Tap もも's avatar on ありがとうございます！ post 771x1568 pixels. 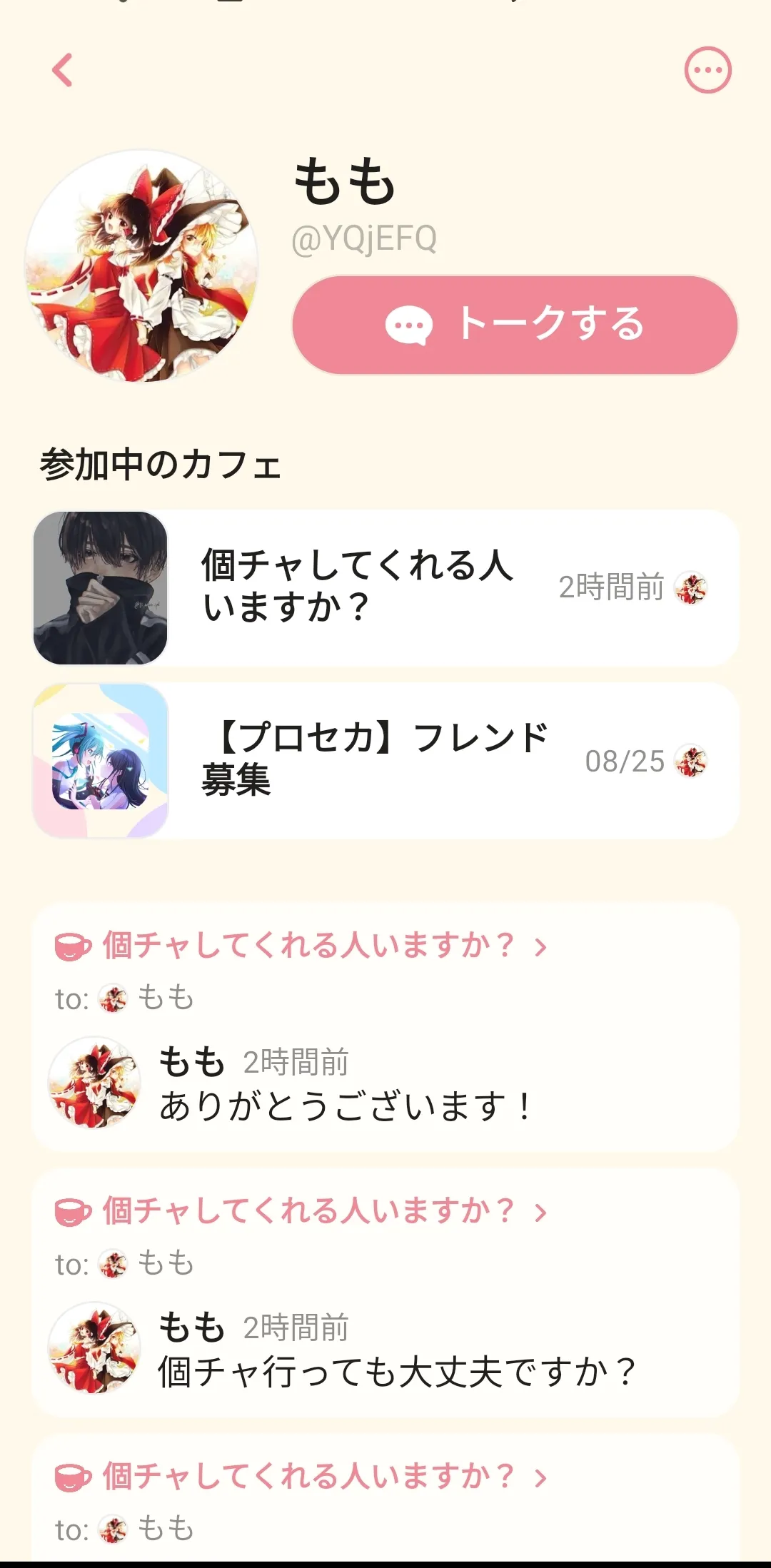[x=94, y=1082]
